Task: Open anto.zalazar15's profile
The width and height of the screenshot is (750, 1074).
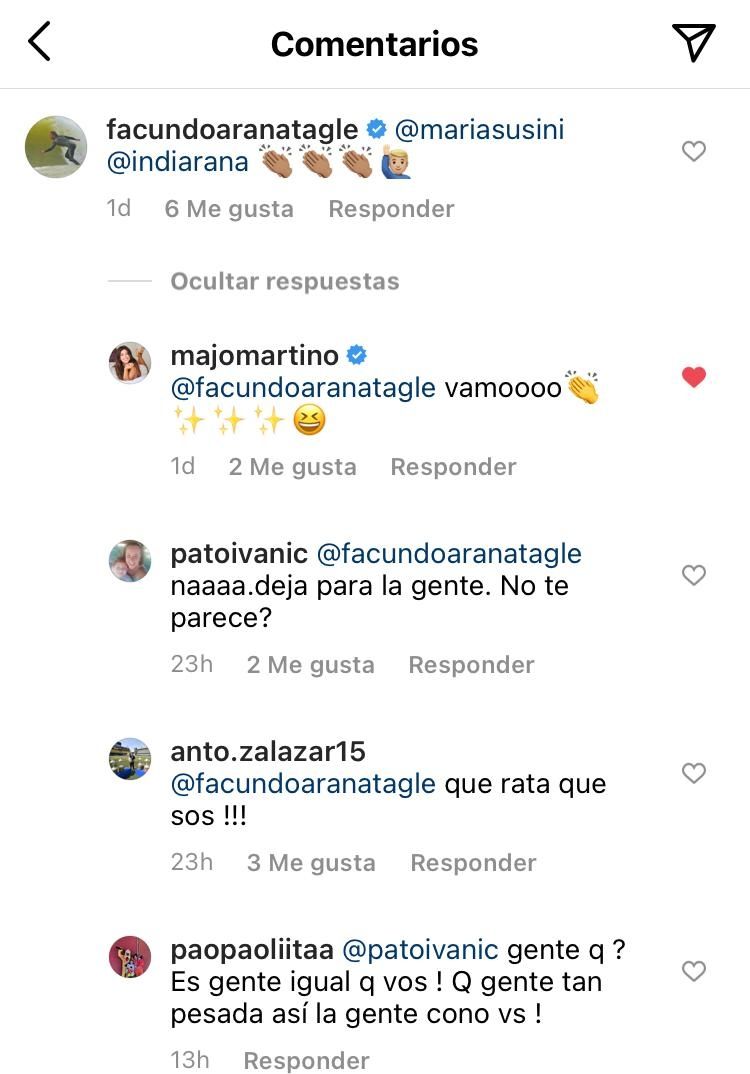Action: coord(268,751)
